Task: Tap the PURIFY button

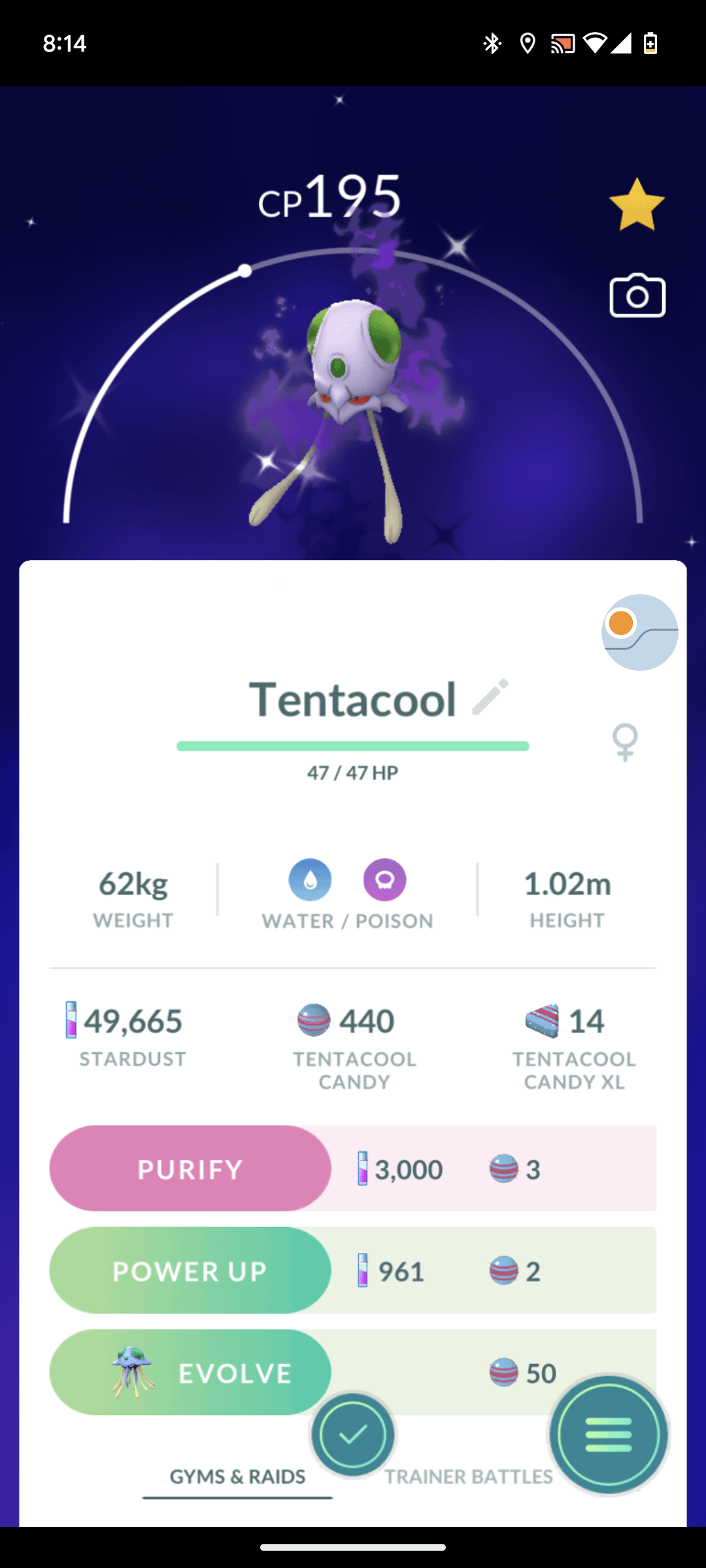Action: [190, 1169]
